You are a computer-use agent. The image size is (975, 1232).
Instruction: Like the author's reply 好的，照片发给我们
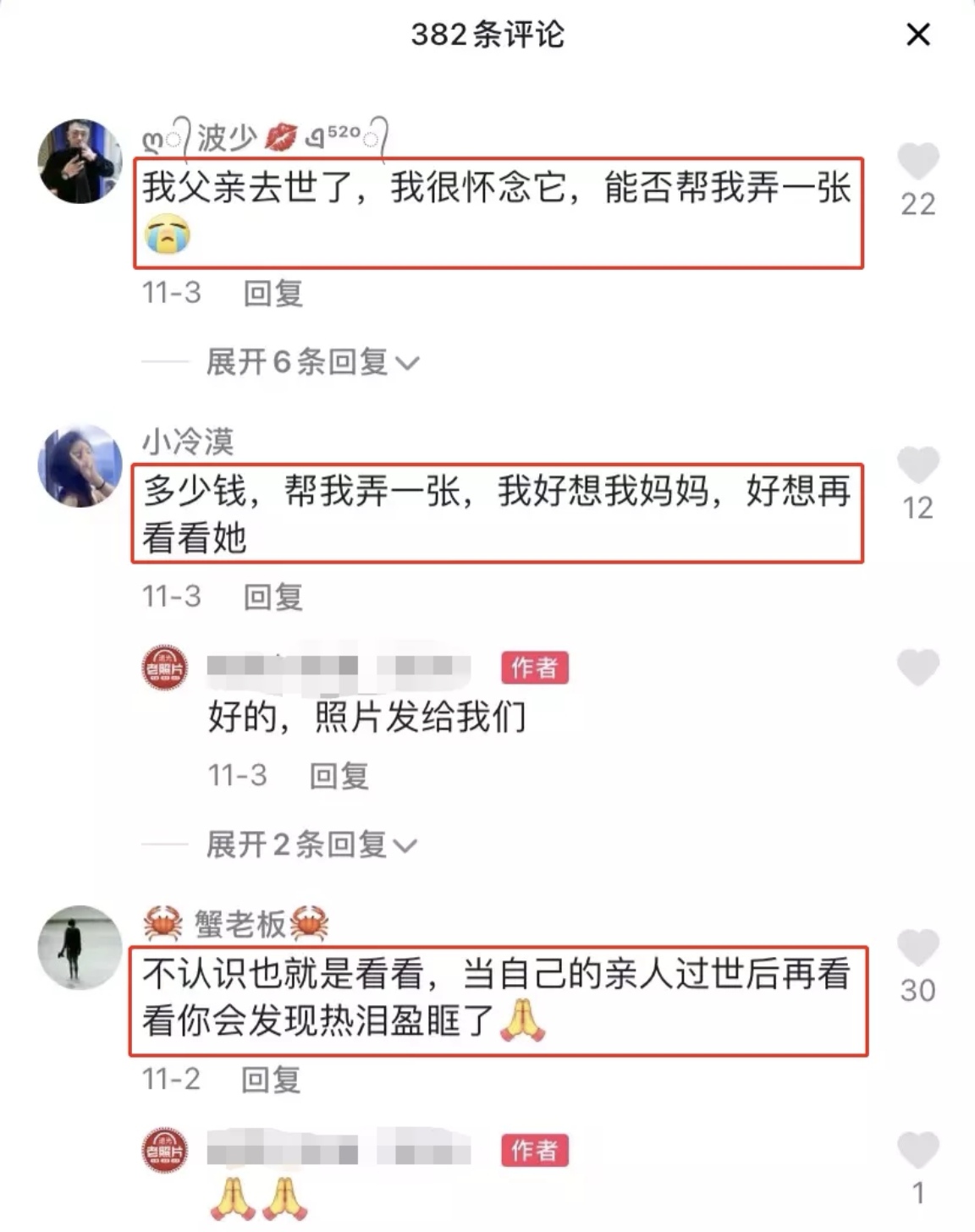click(x=918, y=668)
